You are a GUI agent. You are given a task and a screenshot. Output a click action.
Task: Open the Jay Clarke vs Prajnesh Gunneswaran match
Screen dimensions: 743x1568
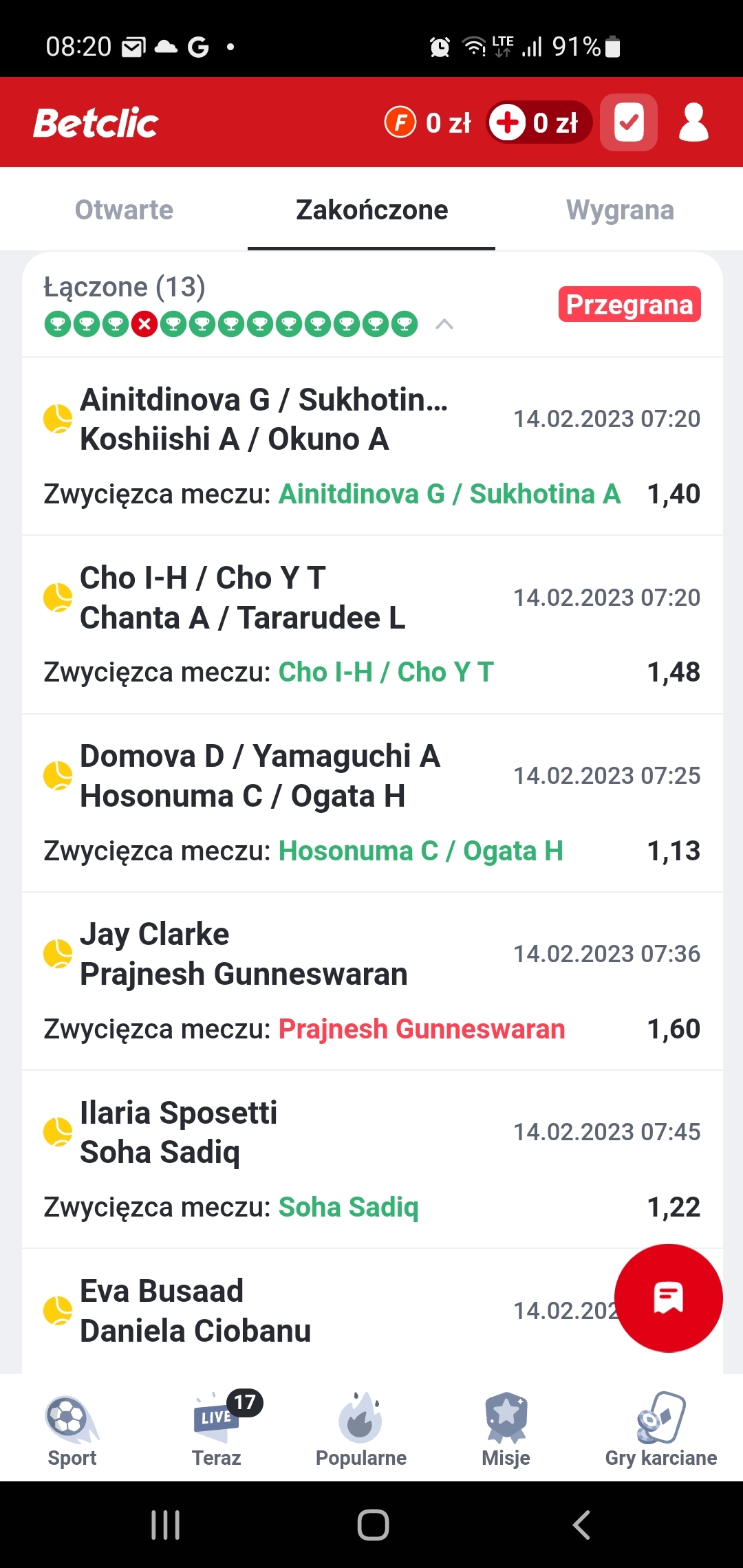coord(244,954)
